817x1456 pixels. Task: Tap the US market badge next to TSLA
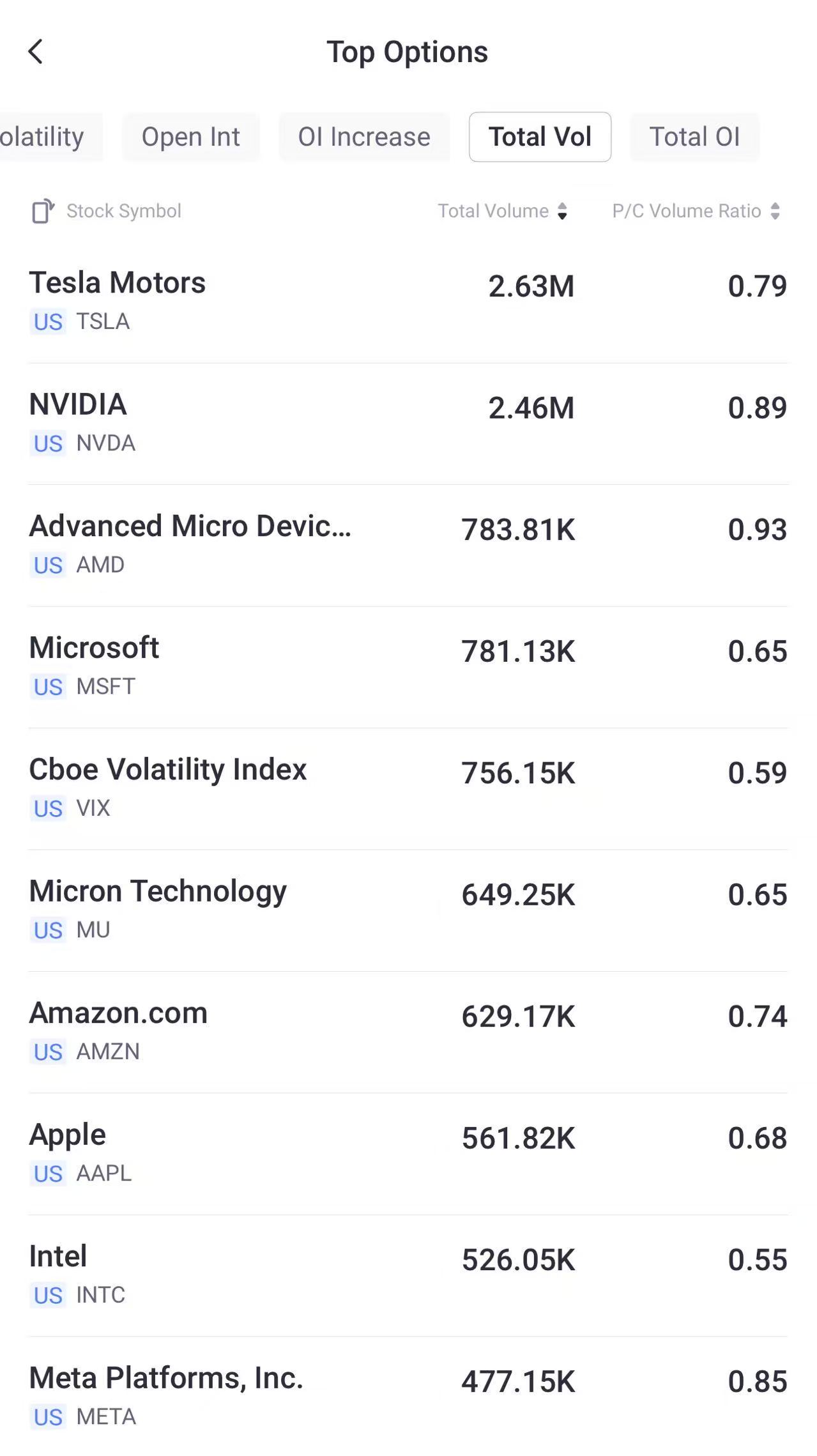coord(47,323)
